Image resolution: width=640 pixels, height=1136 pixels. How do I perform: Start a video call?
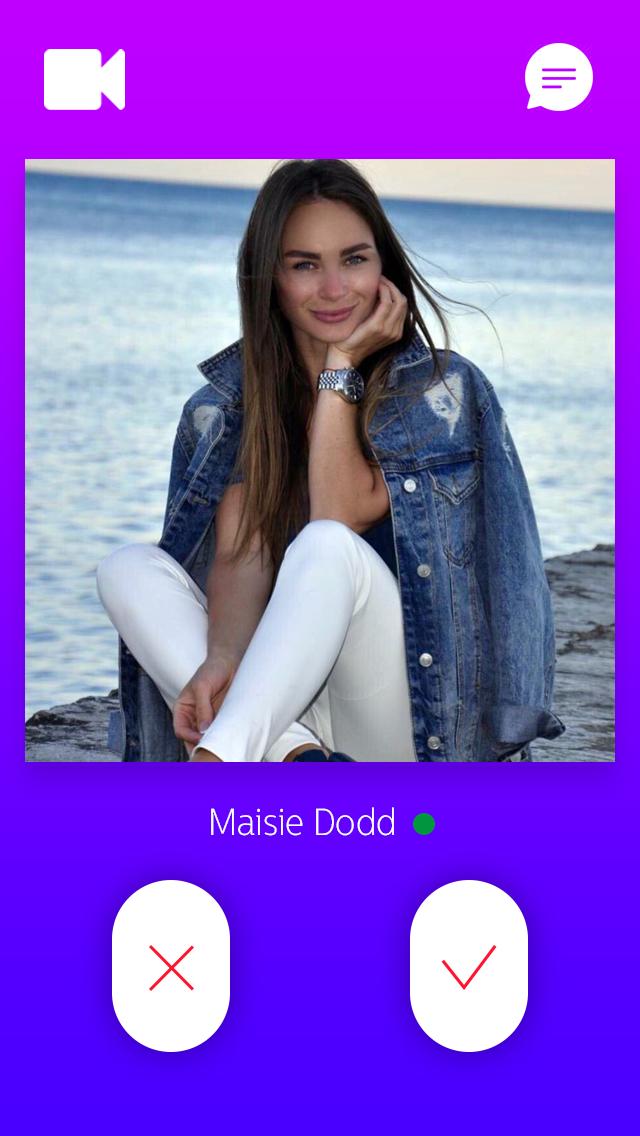pos(84,79)
